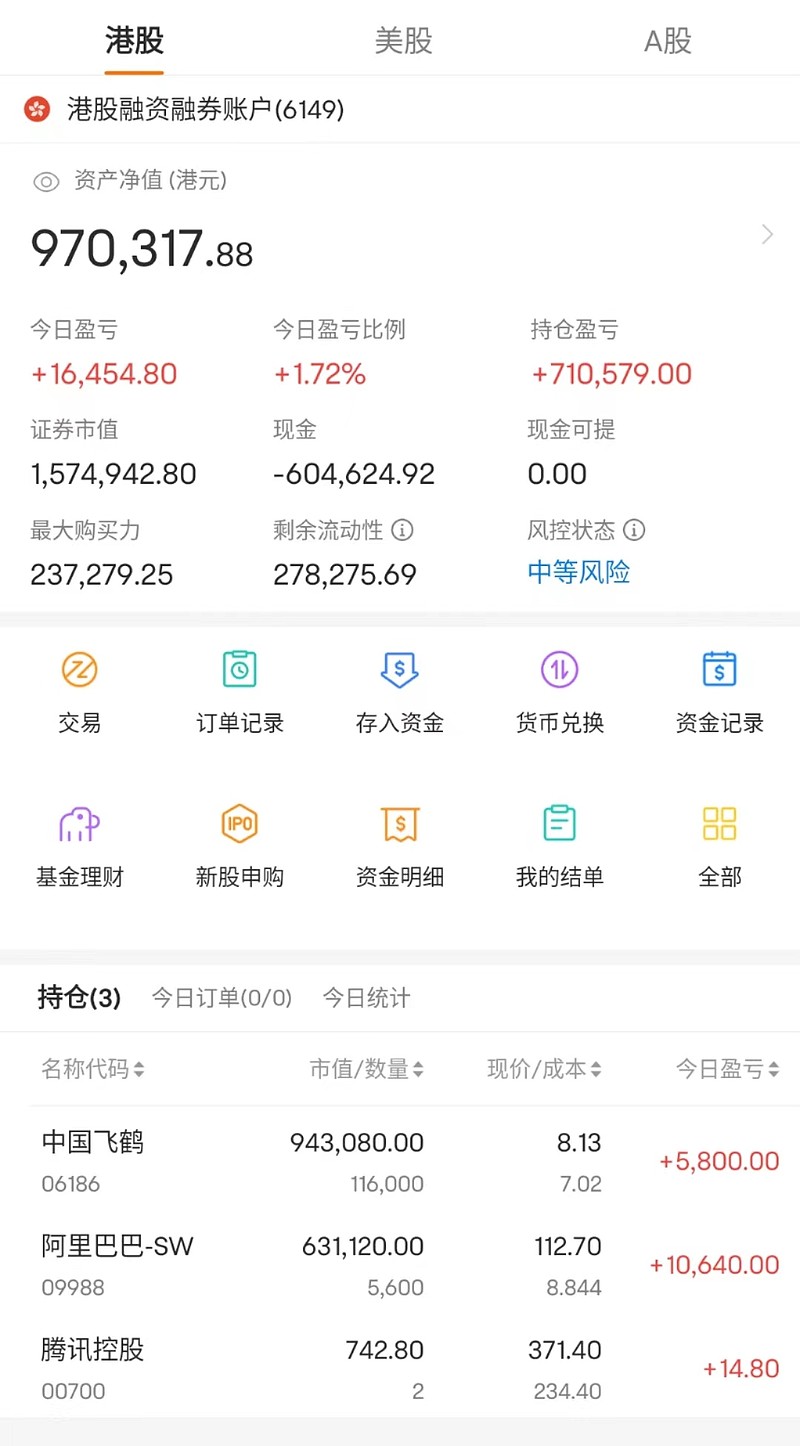Screen dimensions: 800x1446
Task: View 资金记录 fund records
Action: [x=720, y=691]
